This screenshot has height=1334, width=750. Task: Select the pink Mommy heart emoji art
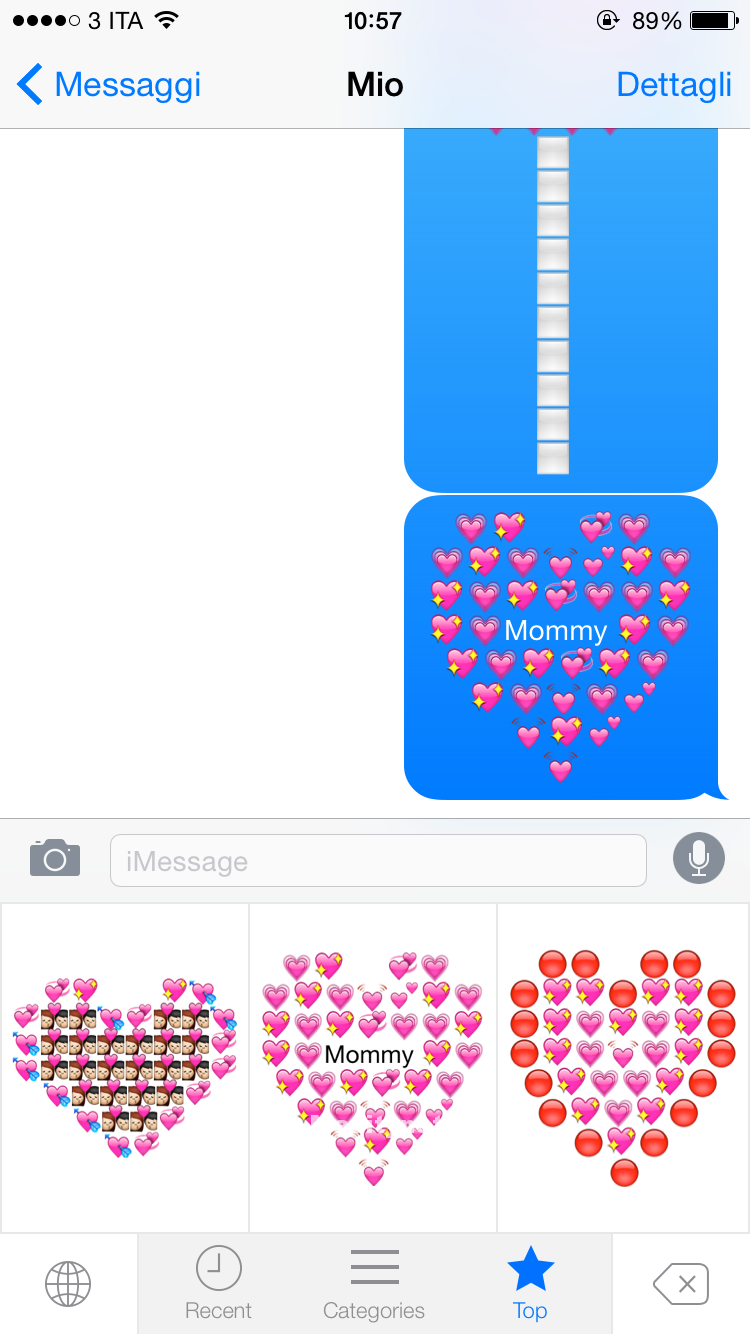tap(373, 1067)
